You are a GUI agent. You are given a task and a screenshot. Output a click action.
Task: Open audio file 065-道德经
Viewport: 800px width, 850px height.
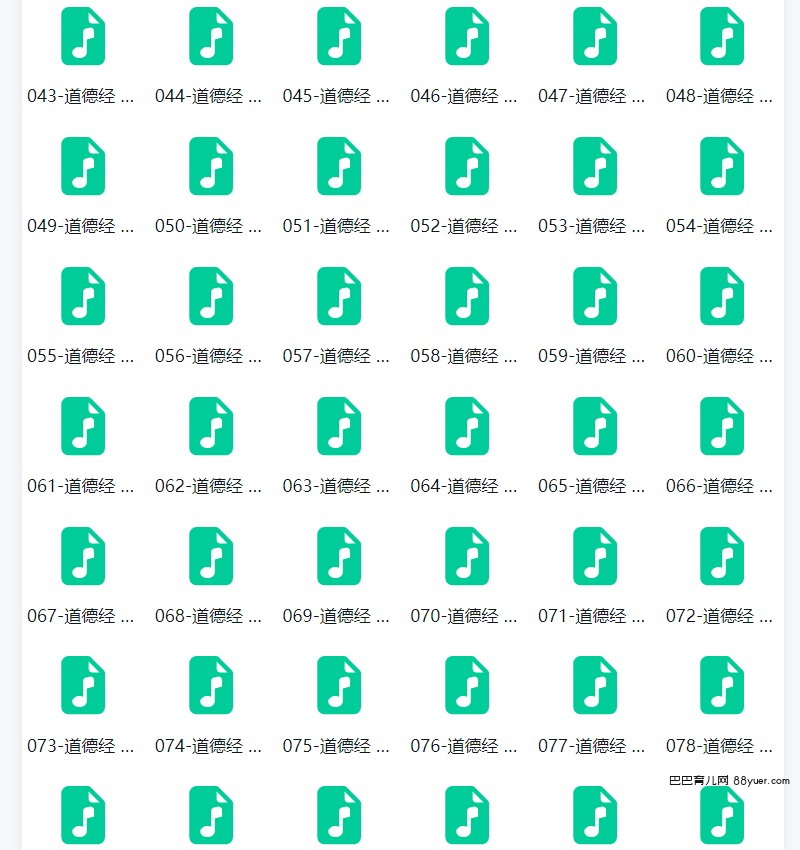pos(594,427)
